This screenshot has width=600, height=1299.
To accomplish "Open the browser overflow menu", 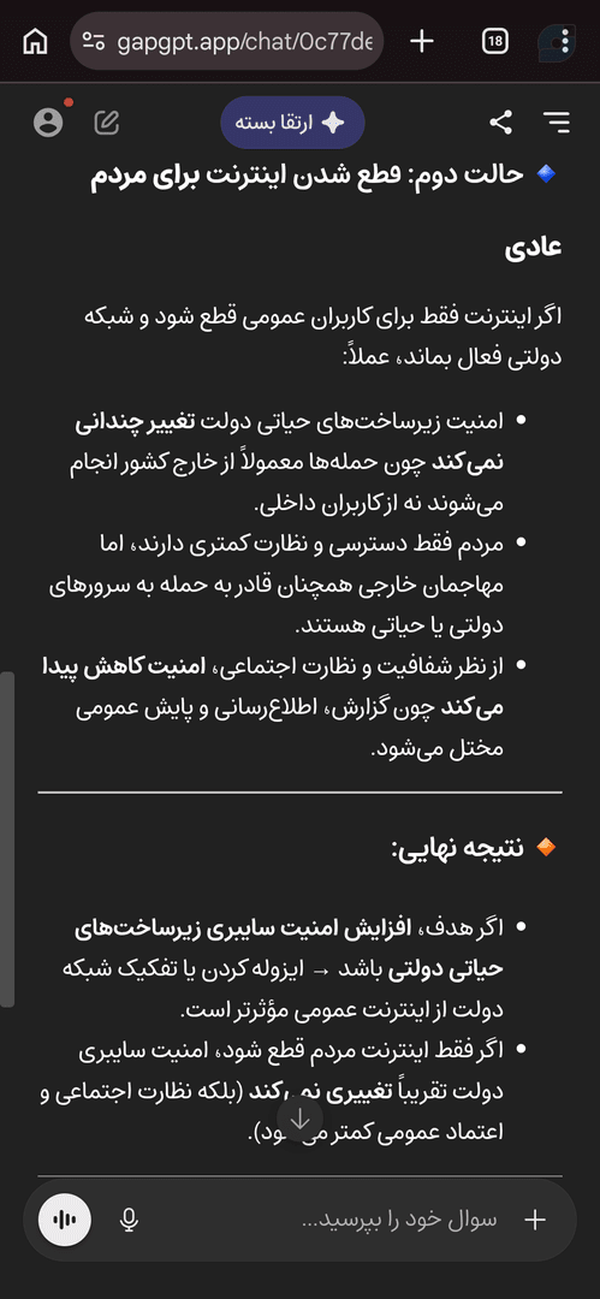I will click(566, 41).
